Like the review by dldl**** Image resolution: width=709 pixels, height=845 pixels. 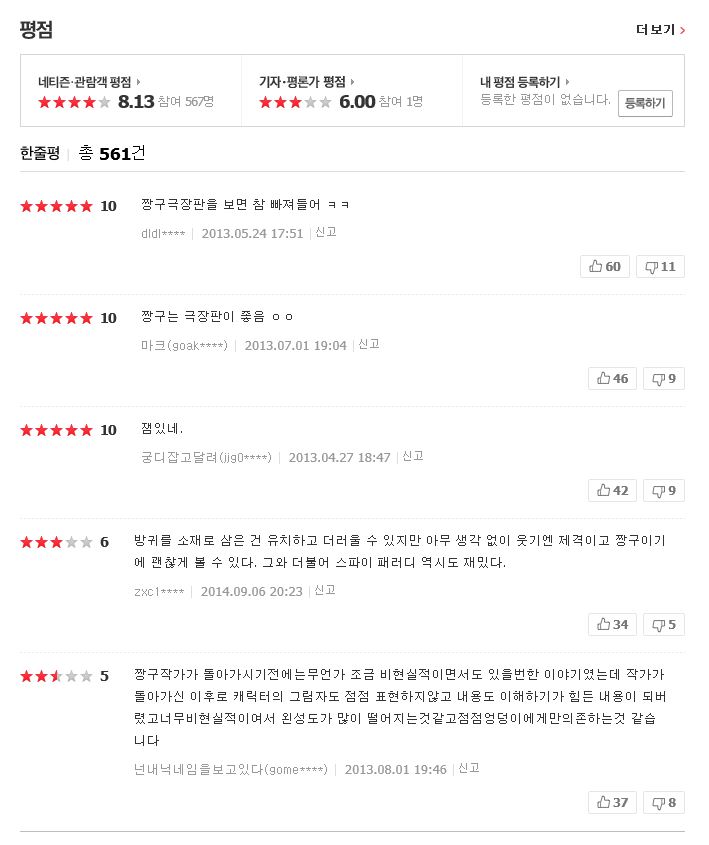coord(604,266)
